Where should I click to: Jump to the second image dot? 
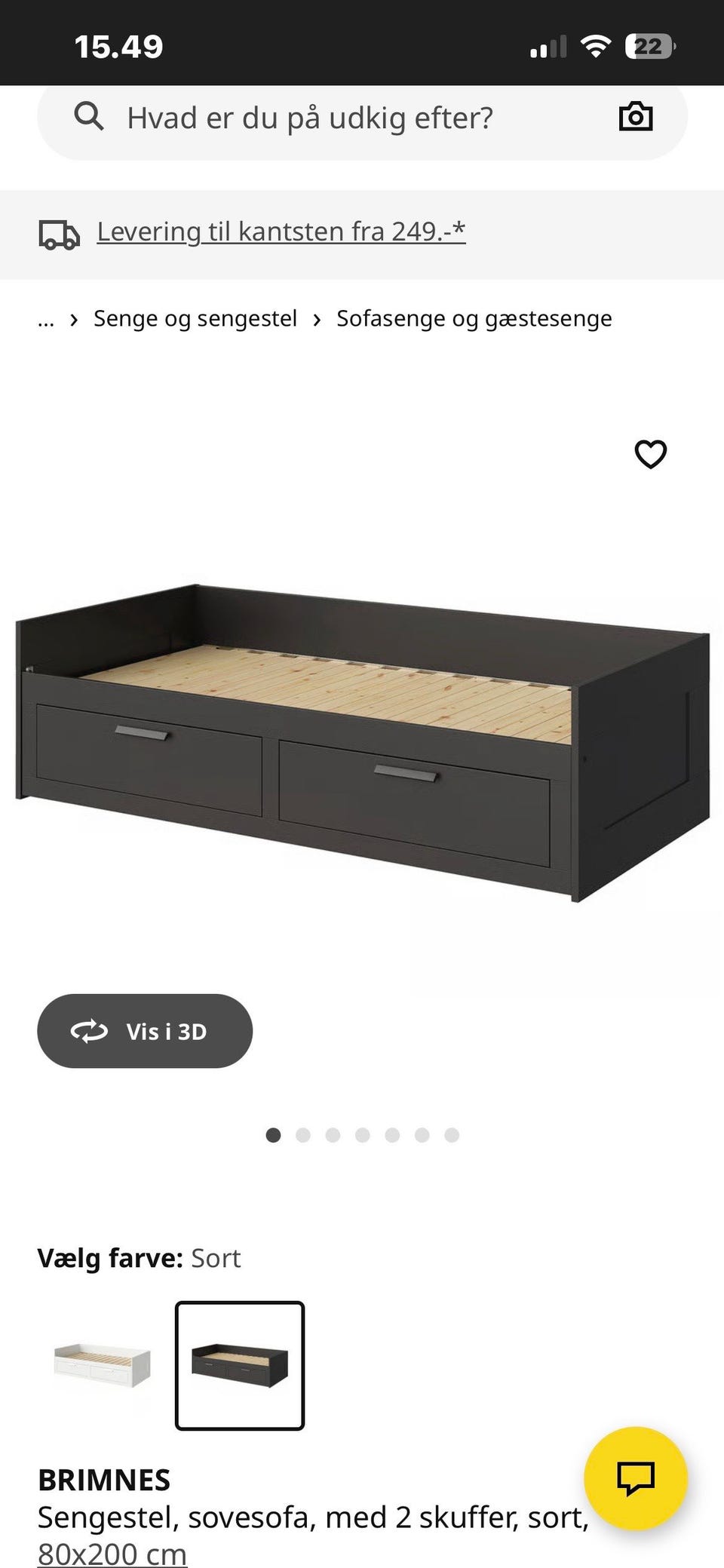coord(303,1135)
